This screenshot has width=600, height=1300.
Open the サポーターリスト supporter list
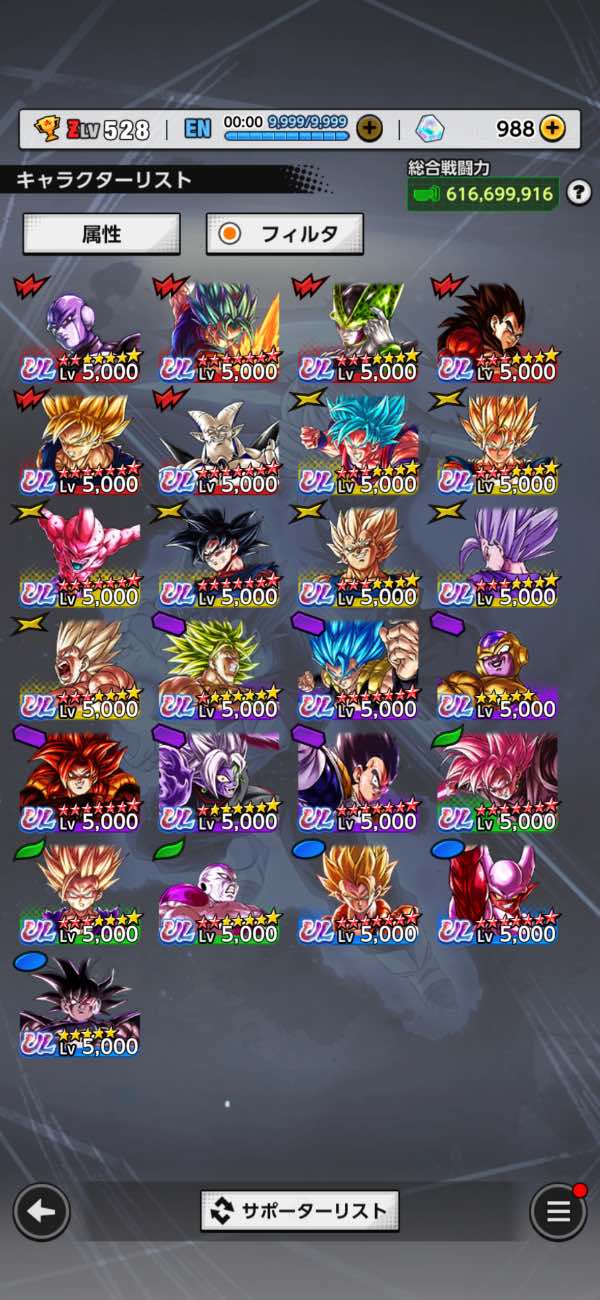(x=300, y=1211)
